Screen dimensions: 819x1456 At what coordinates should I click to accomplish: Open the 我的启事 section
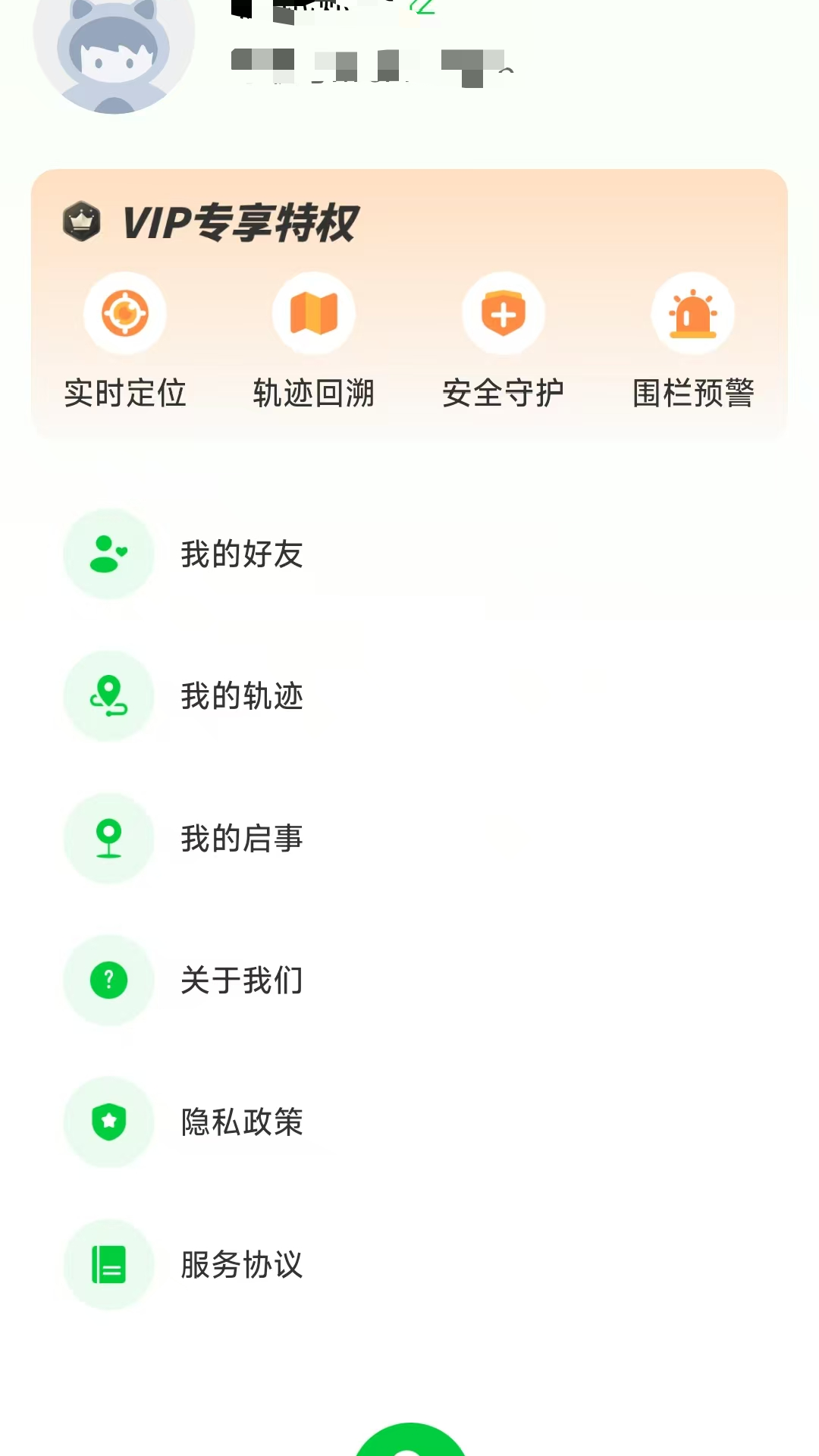(242, 838)
